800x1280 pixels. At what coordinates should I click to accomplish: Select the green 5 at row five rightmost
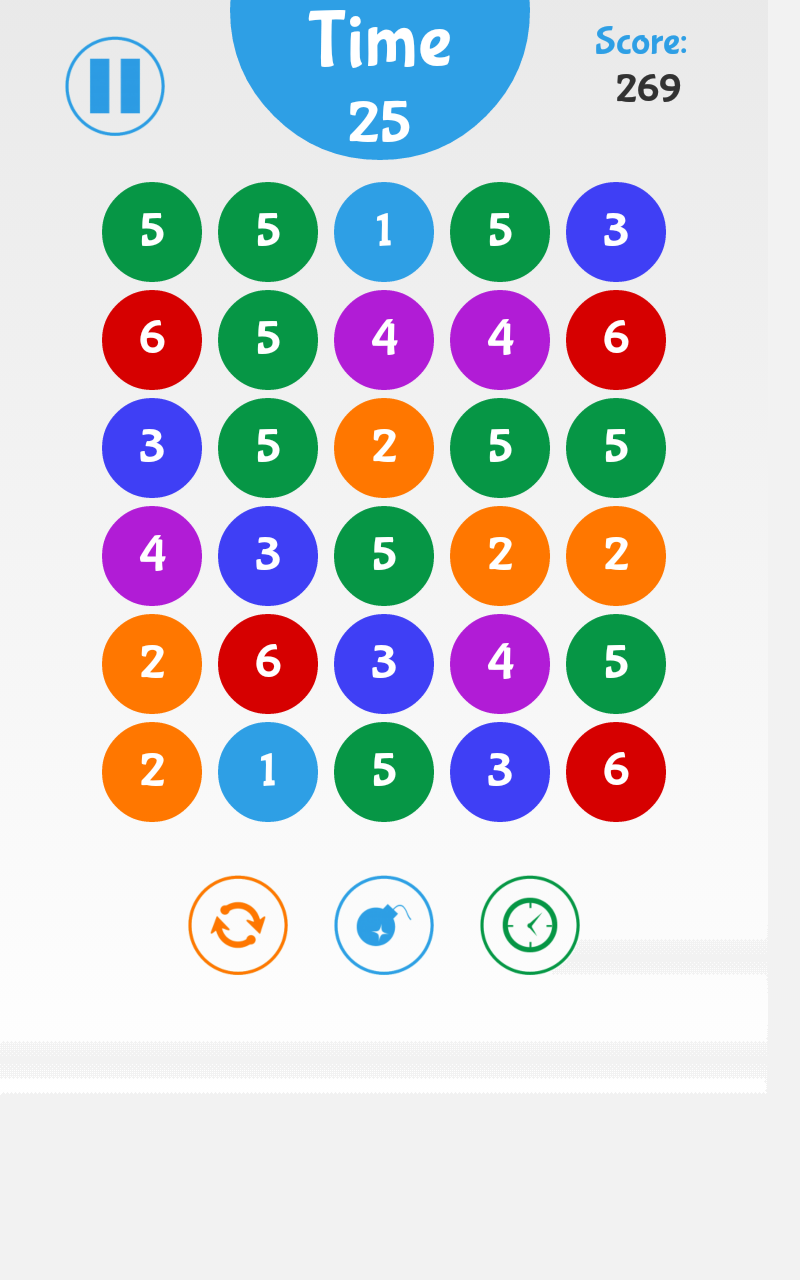tap(616, 664)
